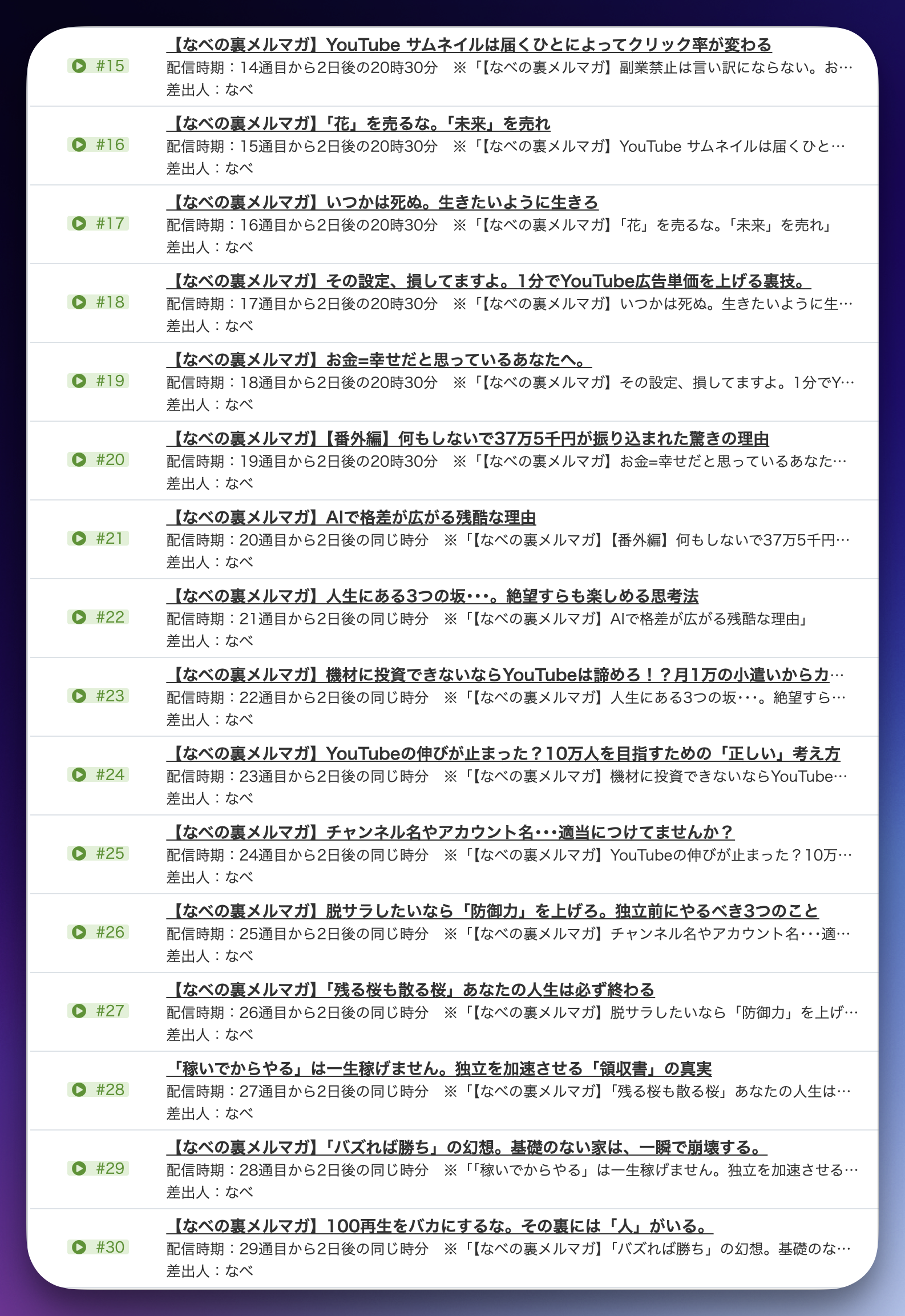Tap the green #20 status badge

tap(98, 459)
